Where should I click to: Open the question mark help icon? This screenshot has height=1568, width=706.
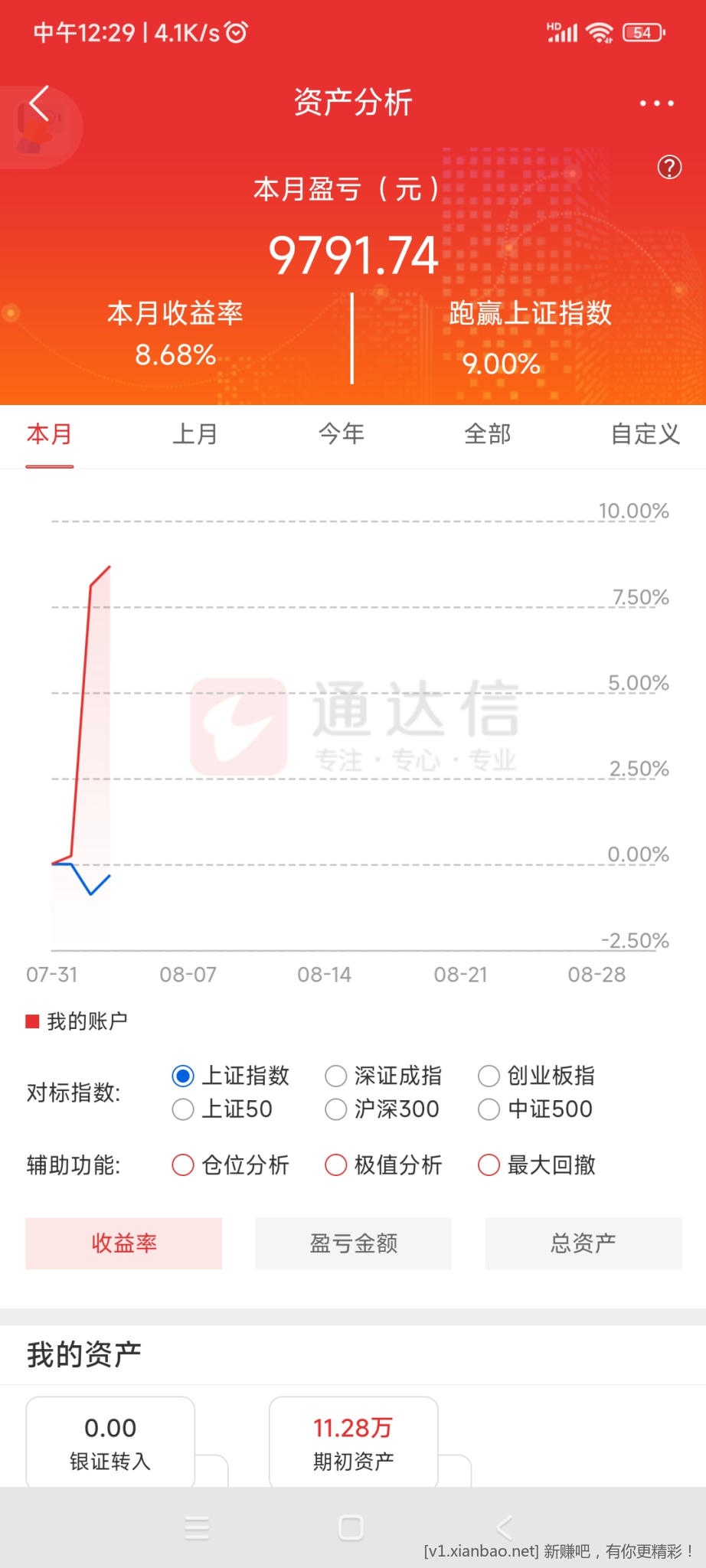pyautogui.click(x=670, y=167)
